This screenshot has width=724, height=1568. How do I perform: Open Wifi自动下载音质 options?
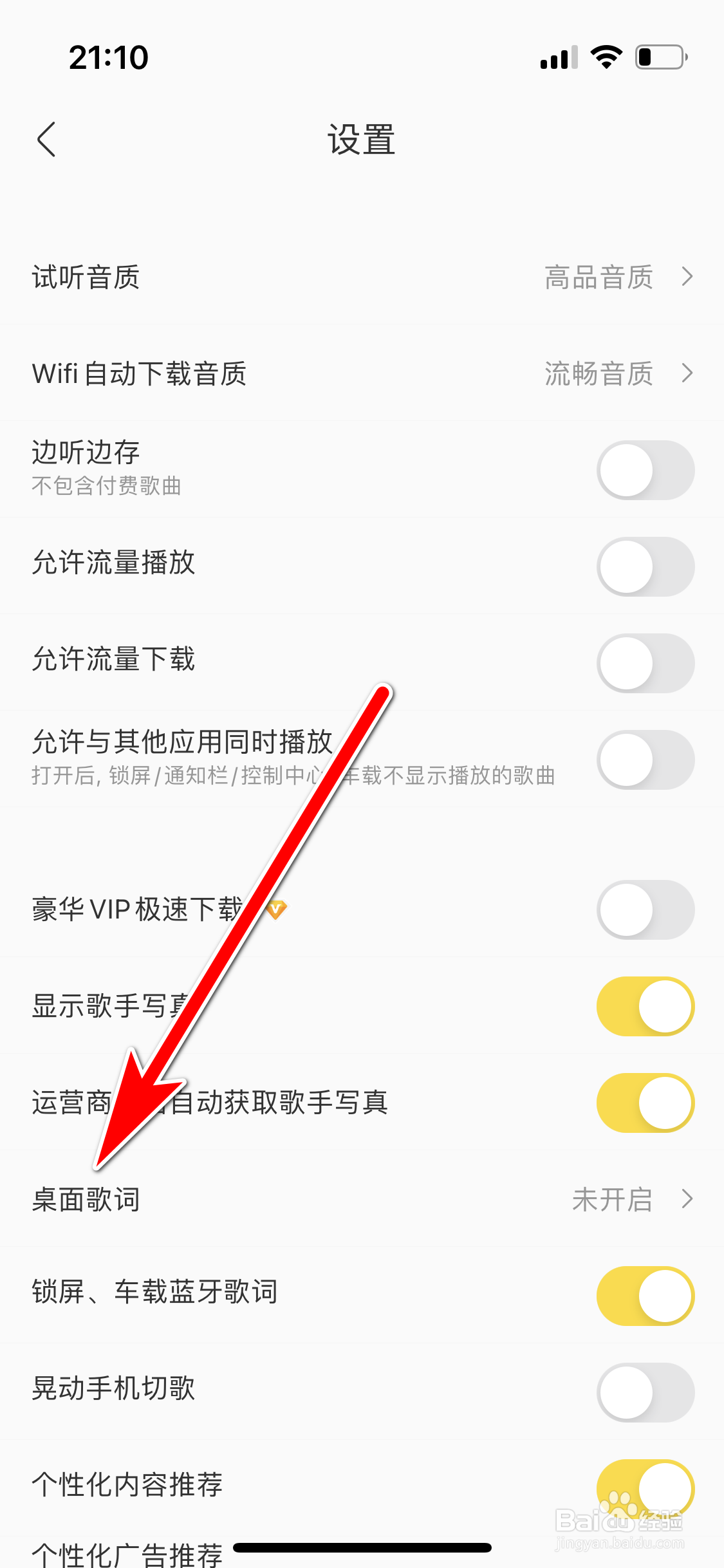point(362,373)
